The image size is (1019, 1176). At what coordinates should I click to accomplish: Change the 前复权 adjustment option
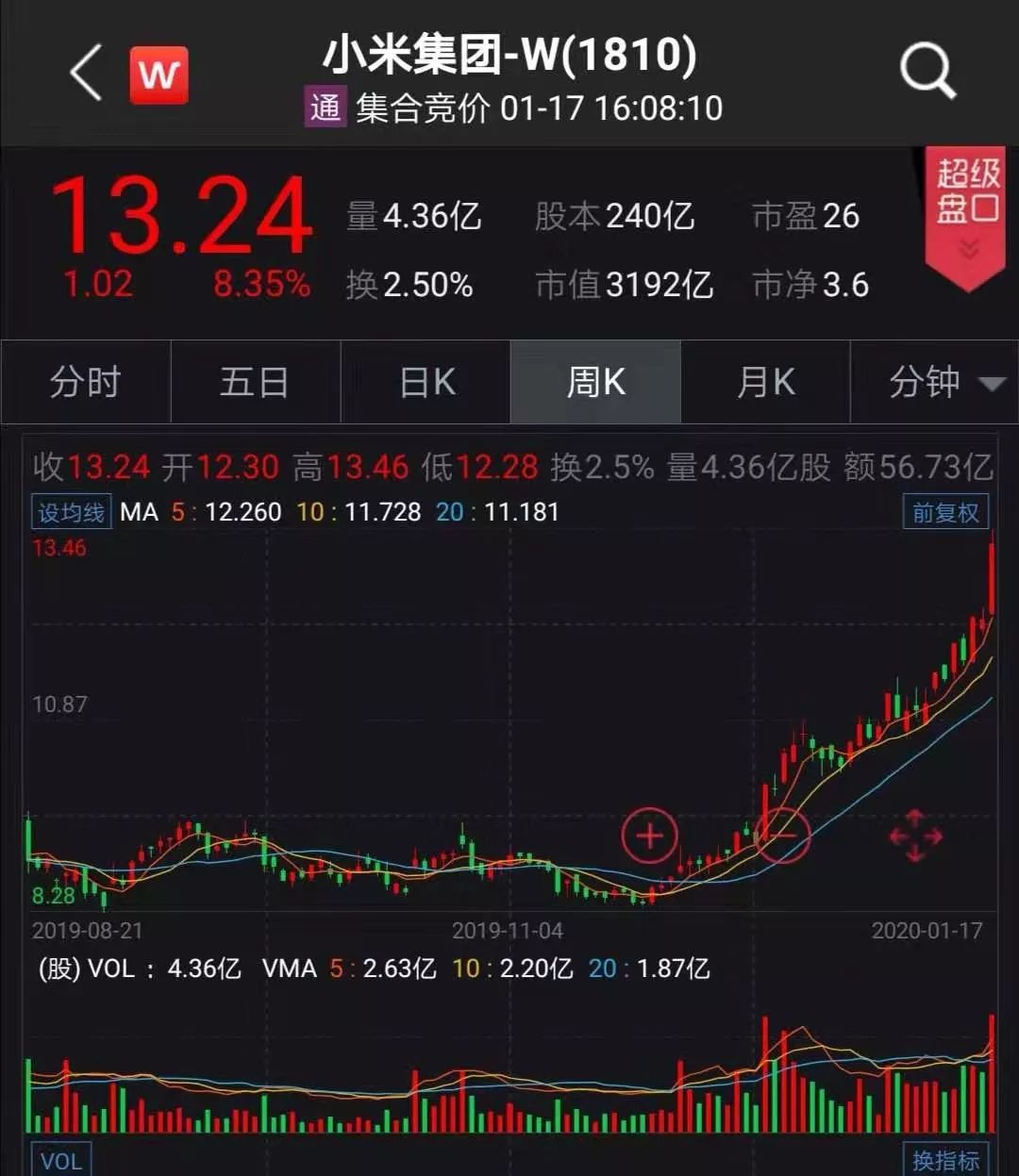(946, 512)
